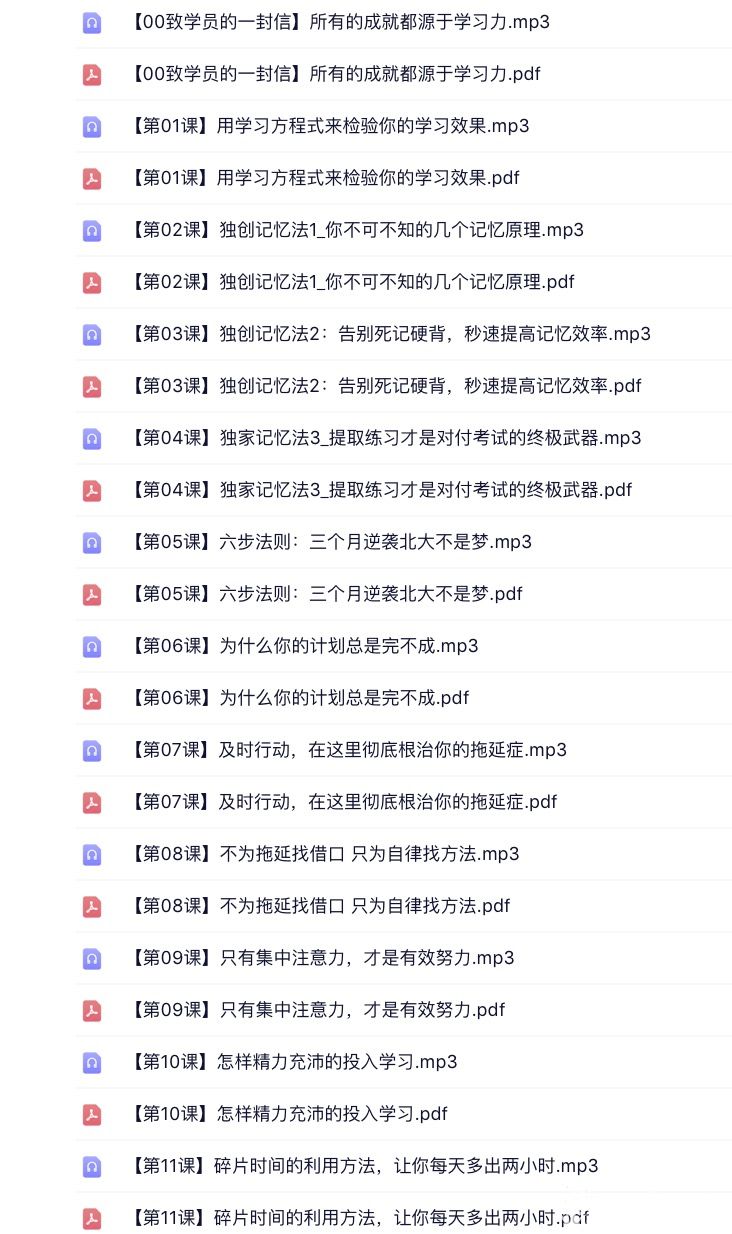Screen dimensions: 732x1234
Task: Open 【第10课】怎样精力充沛的投入学习.pdf
Action: (x=289, y=1114)
